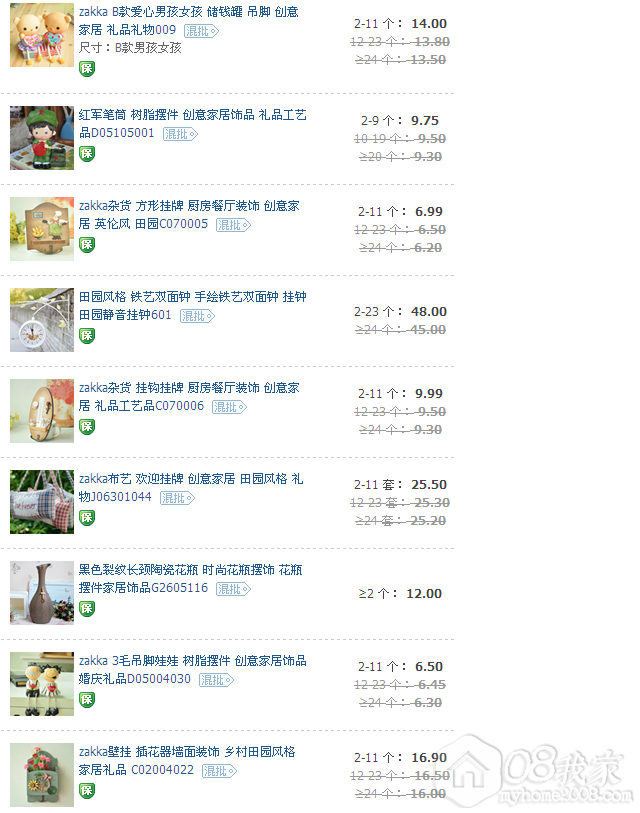Tap the 保 guarantee badge under 陶瓷花瓶 item
The width and height of the screenshot is (640, 813).
(x=87, y=609)
